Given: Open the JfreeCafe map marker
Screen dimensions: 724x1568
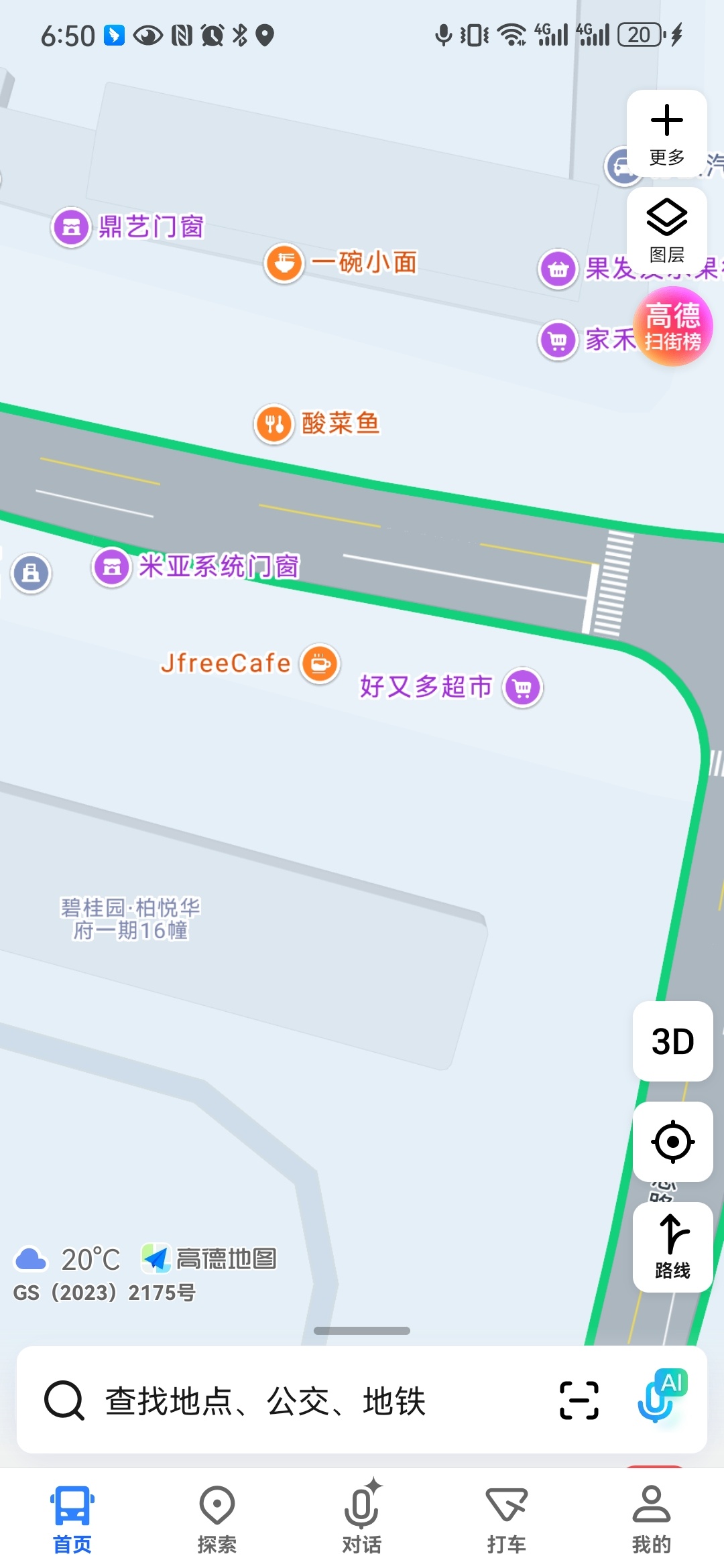Looking at the screenshot, I should tap(320, 663).
